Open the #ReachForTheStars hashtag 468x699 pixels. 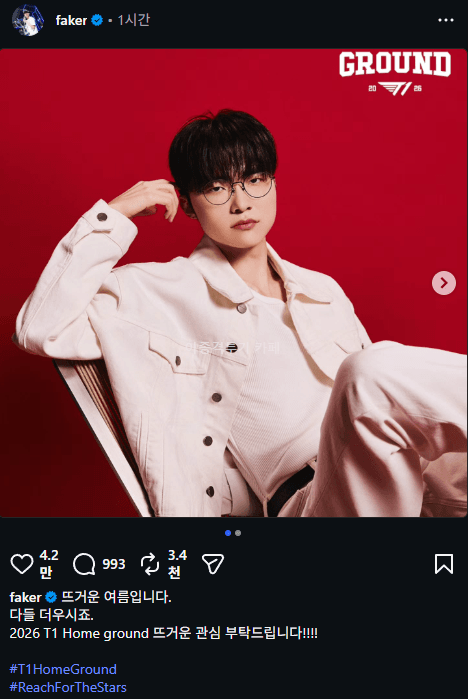point(68,687)
